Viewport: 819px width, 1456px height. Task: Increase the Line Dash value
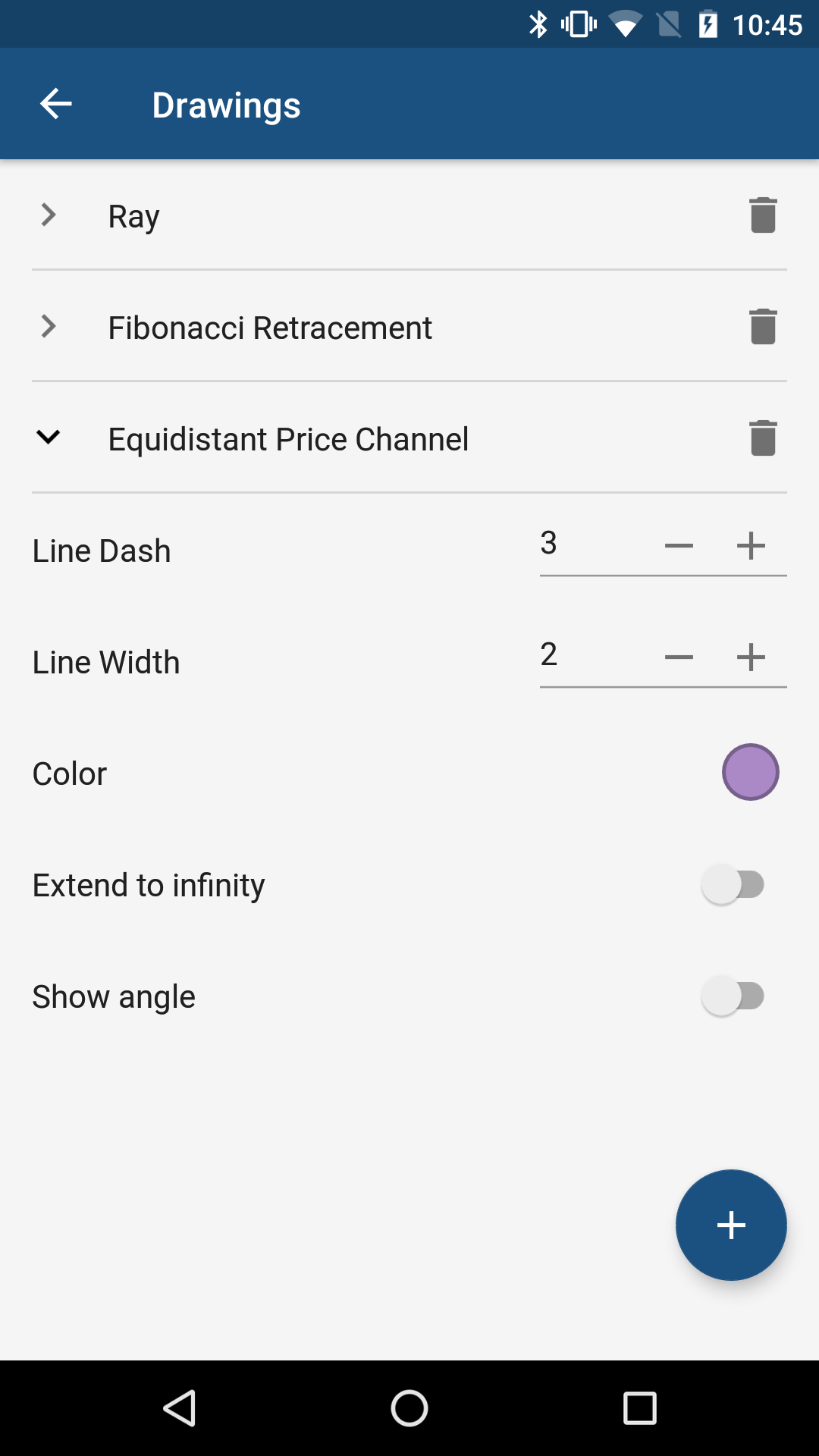tap(751, 545)
